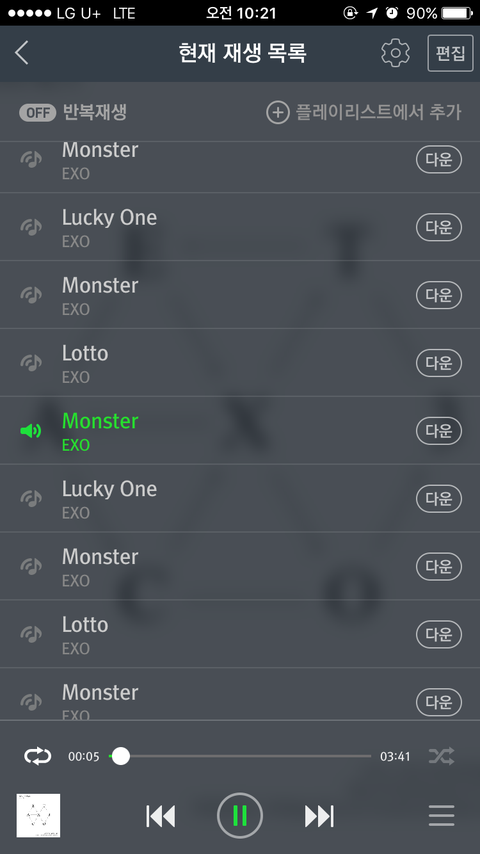Tap the 편집 edit button
480x854 pixels.
coord(450,53)
